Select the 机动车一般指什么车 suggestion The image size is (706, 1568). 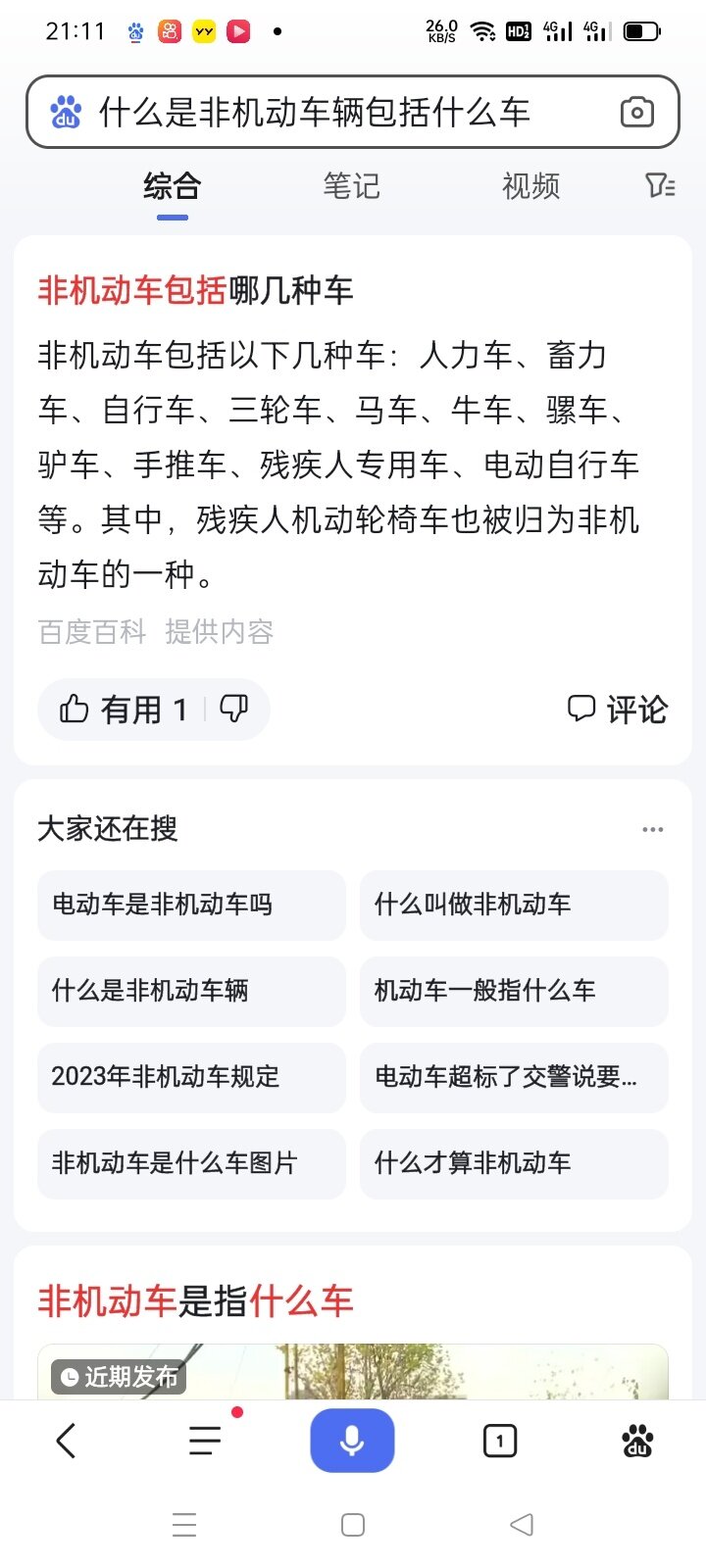tap(513, 991)
